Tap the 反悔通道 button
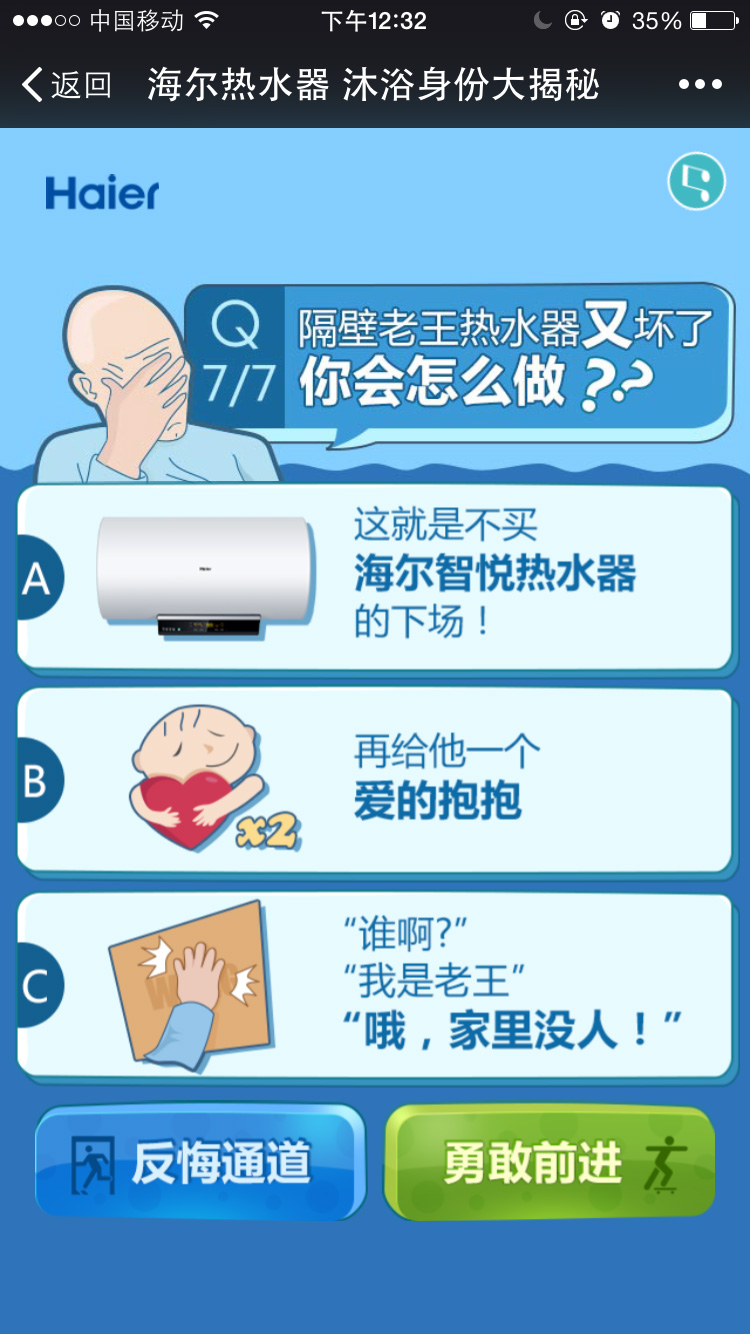The height and width of the screenshot is (1334, 750). pyautogui.click(x=200, y=1163)
